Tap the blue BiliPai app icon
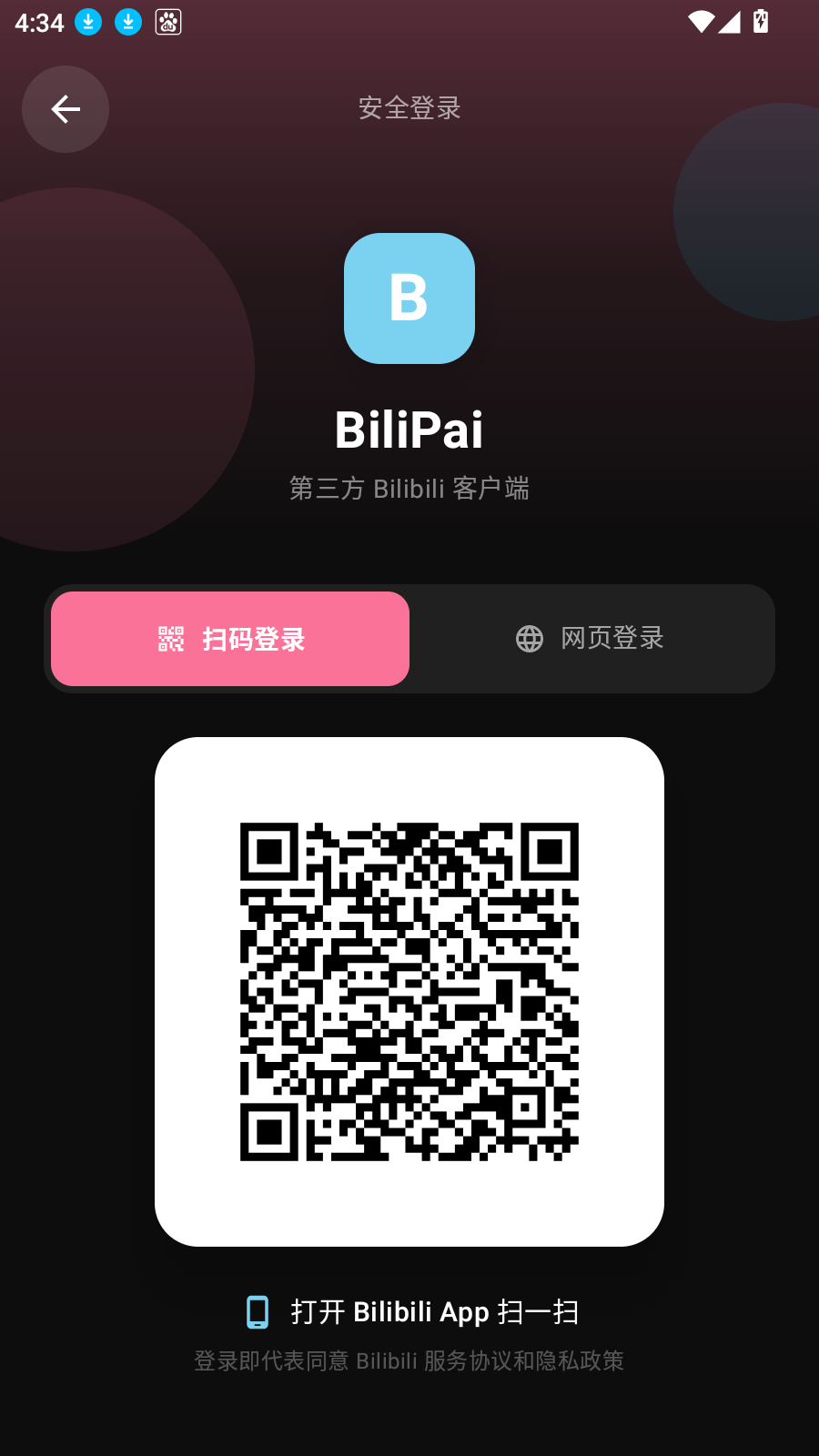This screenshot has height=1456, width=819. 409,298
